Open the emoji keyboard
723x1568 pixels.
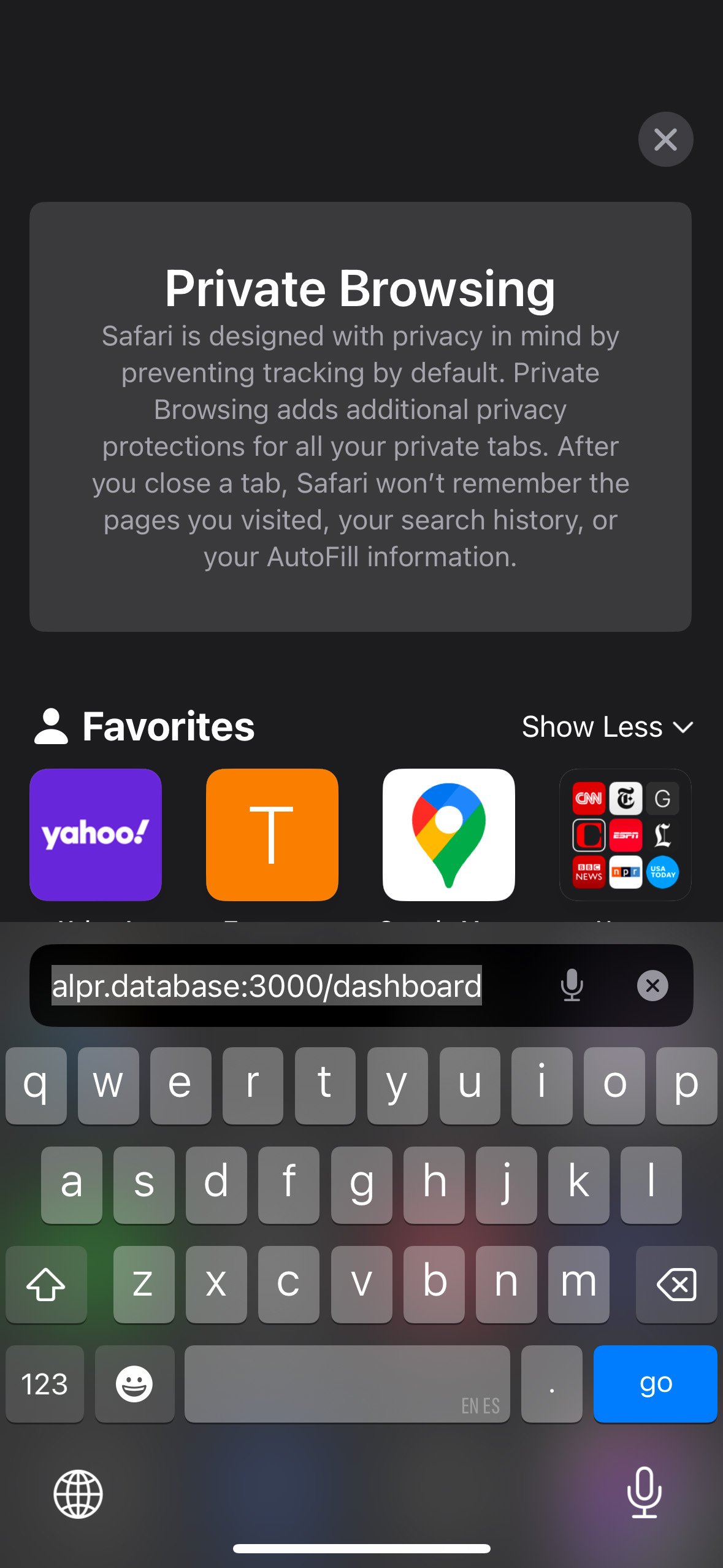click(x=134, y=1384)
